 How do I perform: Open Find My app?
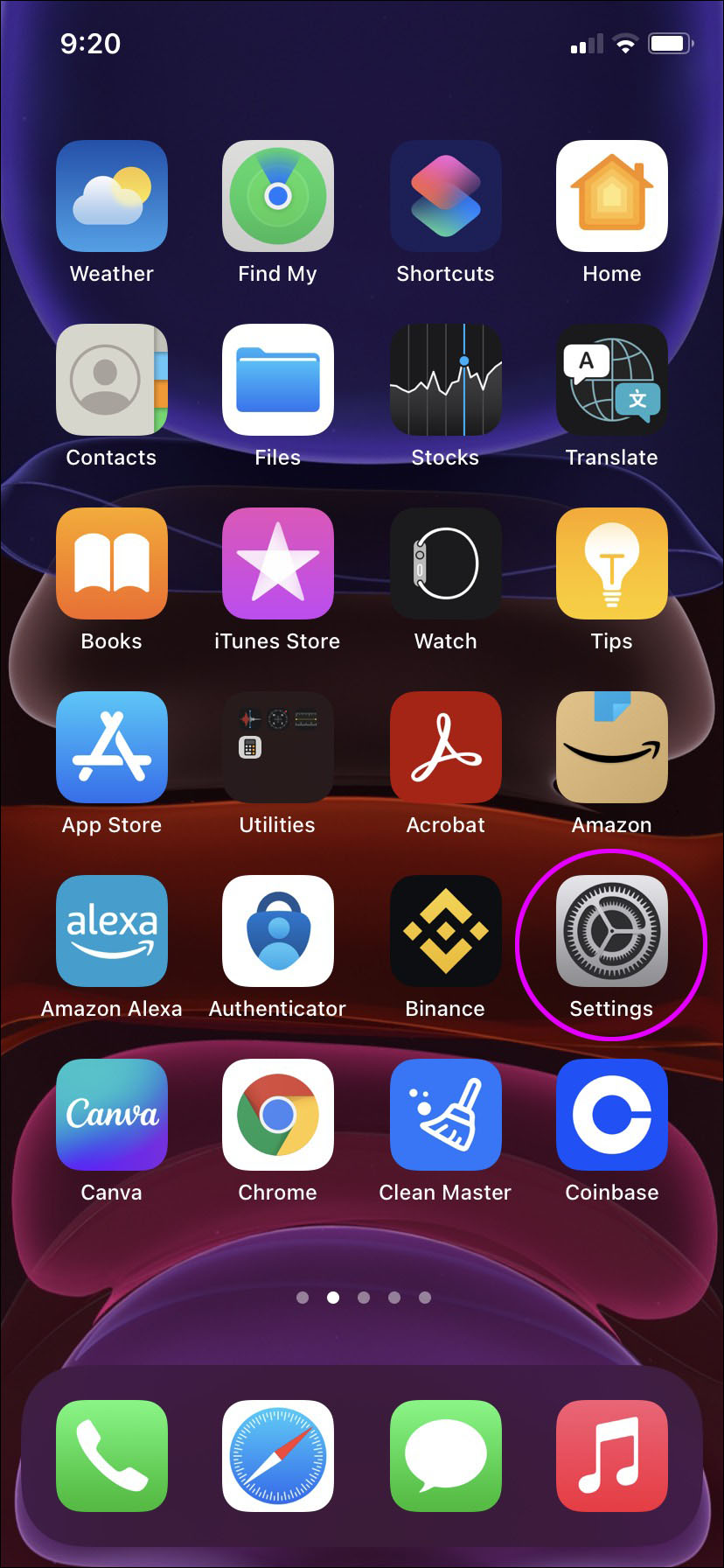click(278, 196)
